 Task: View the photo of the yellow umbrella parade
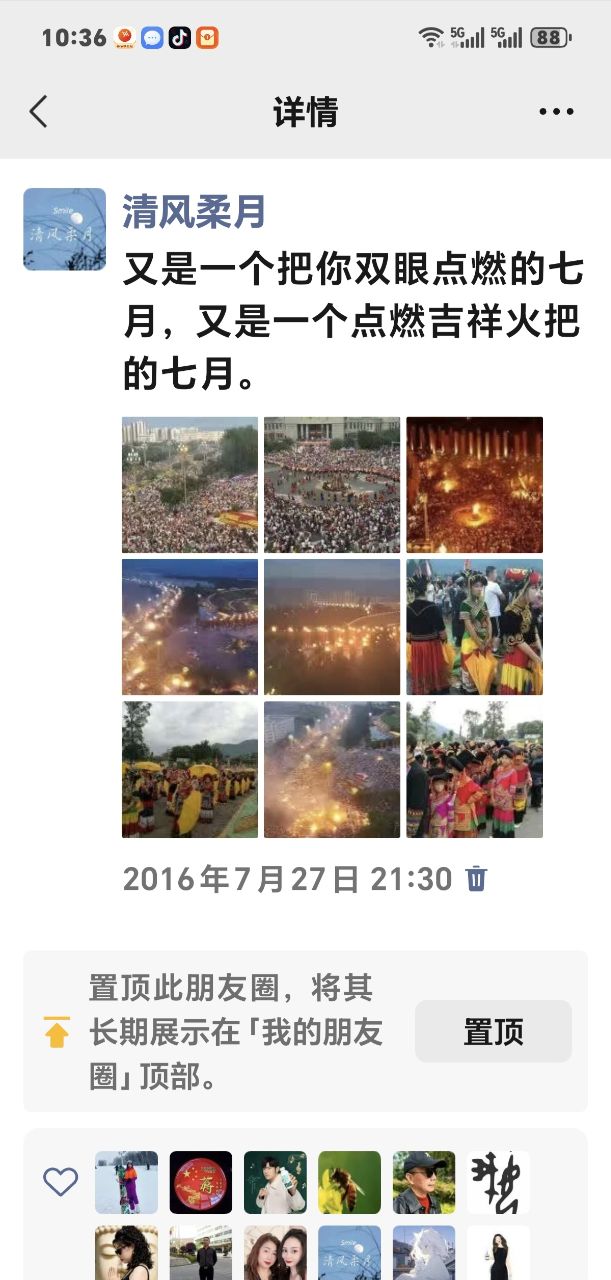click(190, 769)
